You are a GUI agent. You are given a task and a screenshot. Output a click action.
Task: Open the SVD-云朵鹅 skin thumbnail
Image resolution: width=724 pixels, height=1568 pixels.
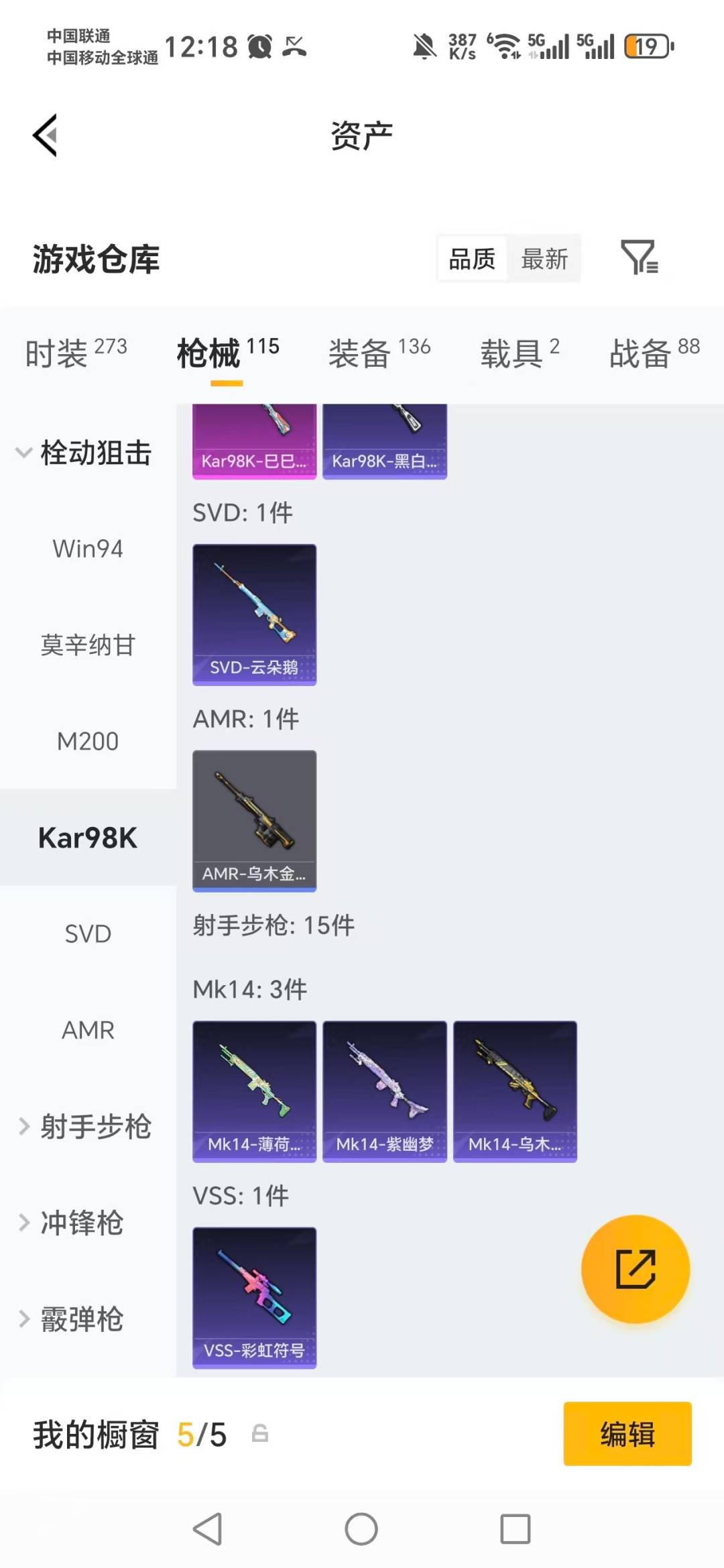253,616
